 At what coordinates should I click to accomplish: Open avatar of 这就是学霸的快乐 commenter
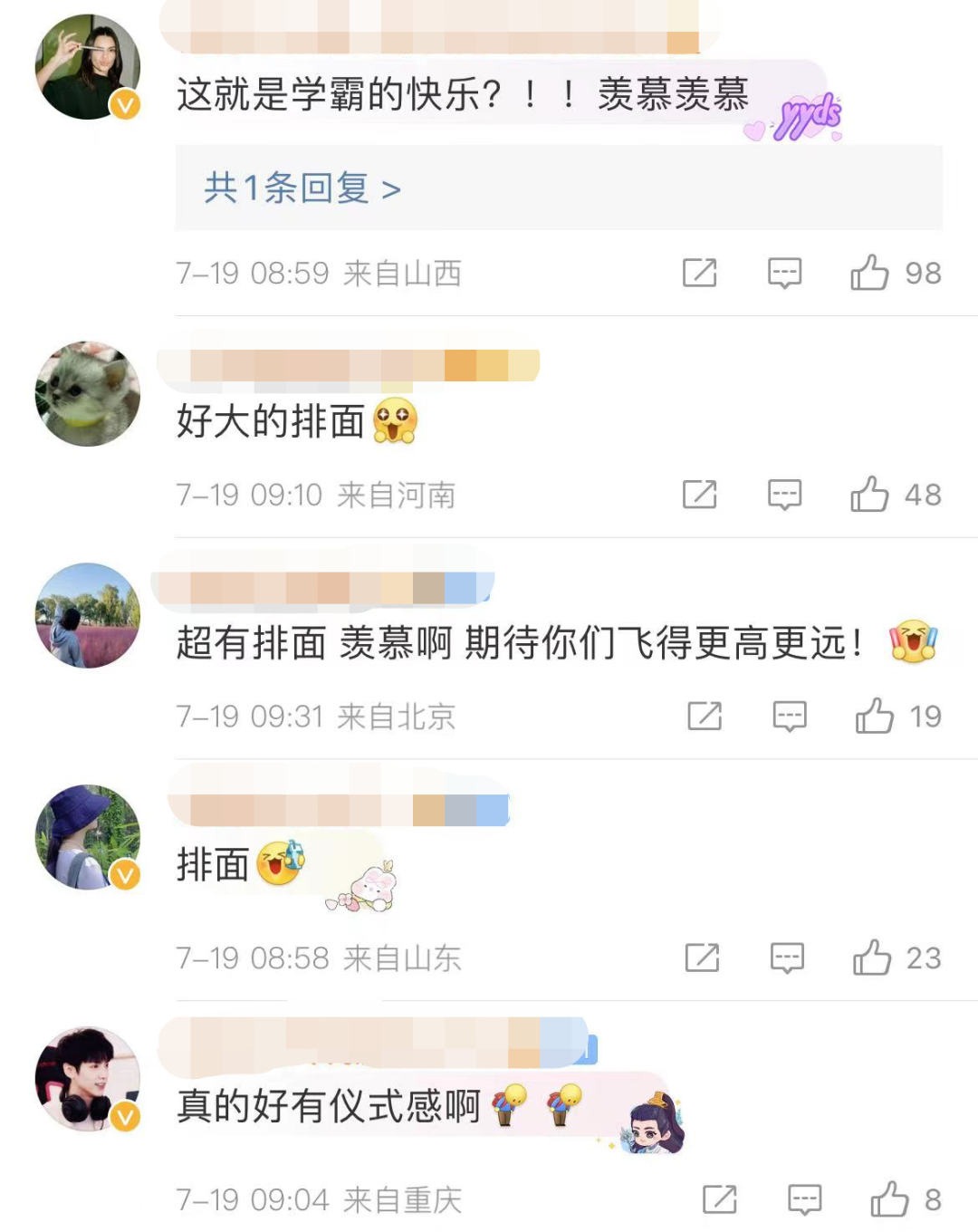tap(88, 67)
